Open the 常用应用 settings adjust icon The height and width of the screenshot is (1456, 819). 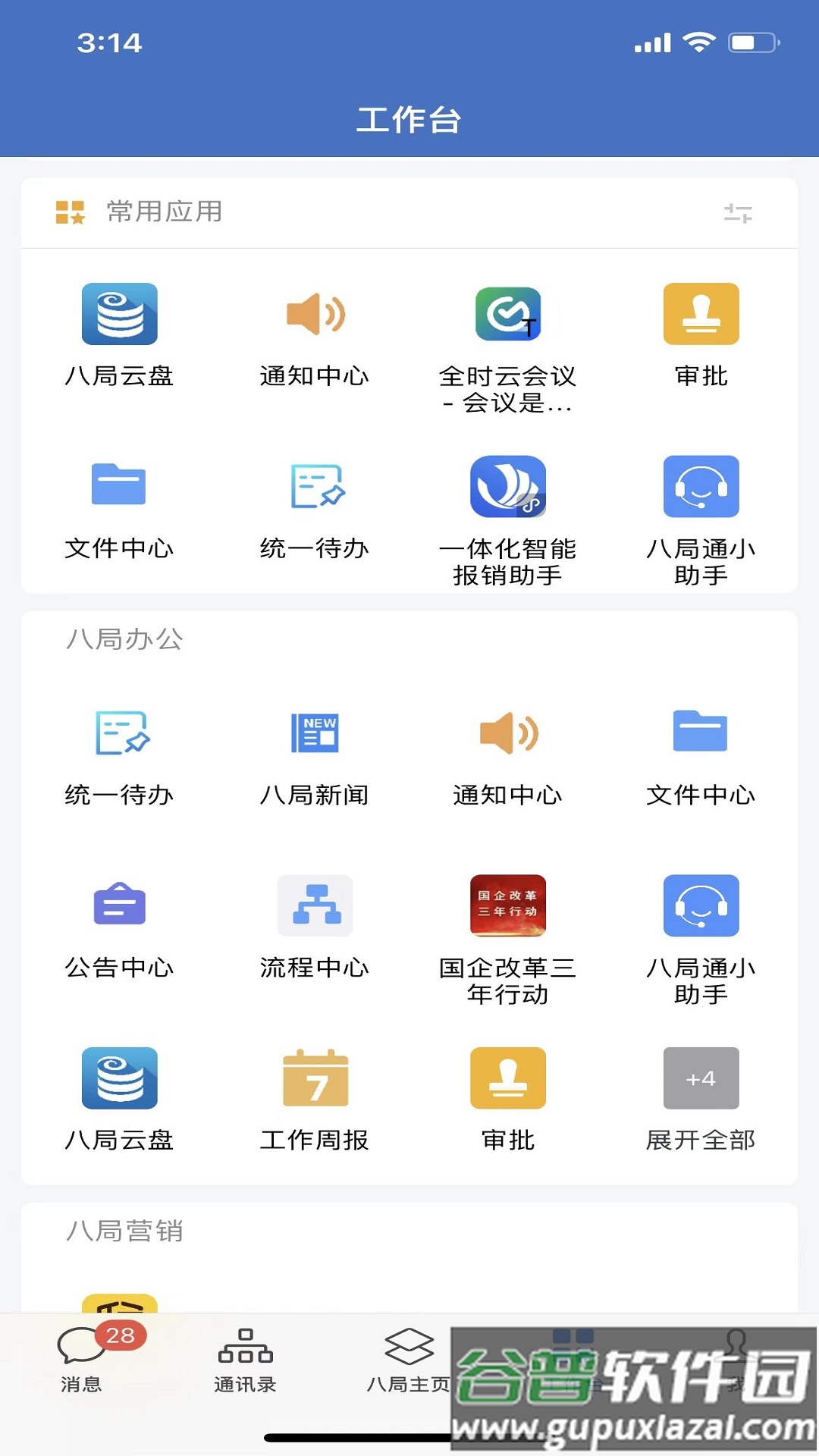click(737, 213)
